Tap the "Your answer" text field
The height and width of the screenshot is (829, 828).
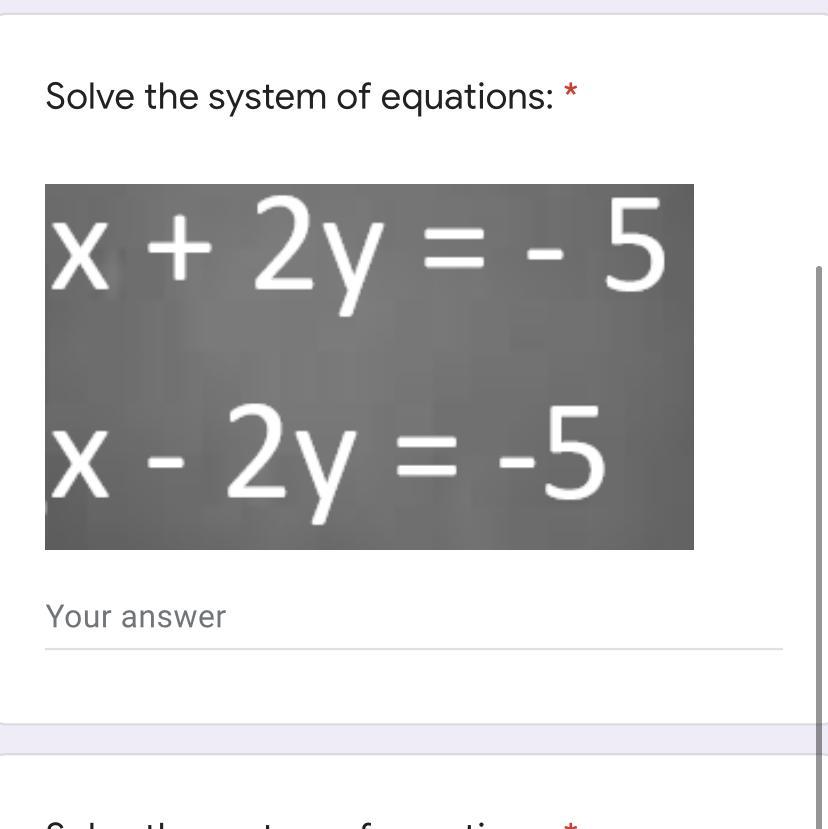coord(412,617)
